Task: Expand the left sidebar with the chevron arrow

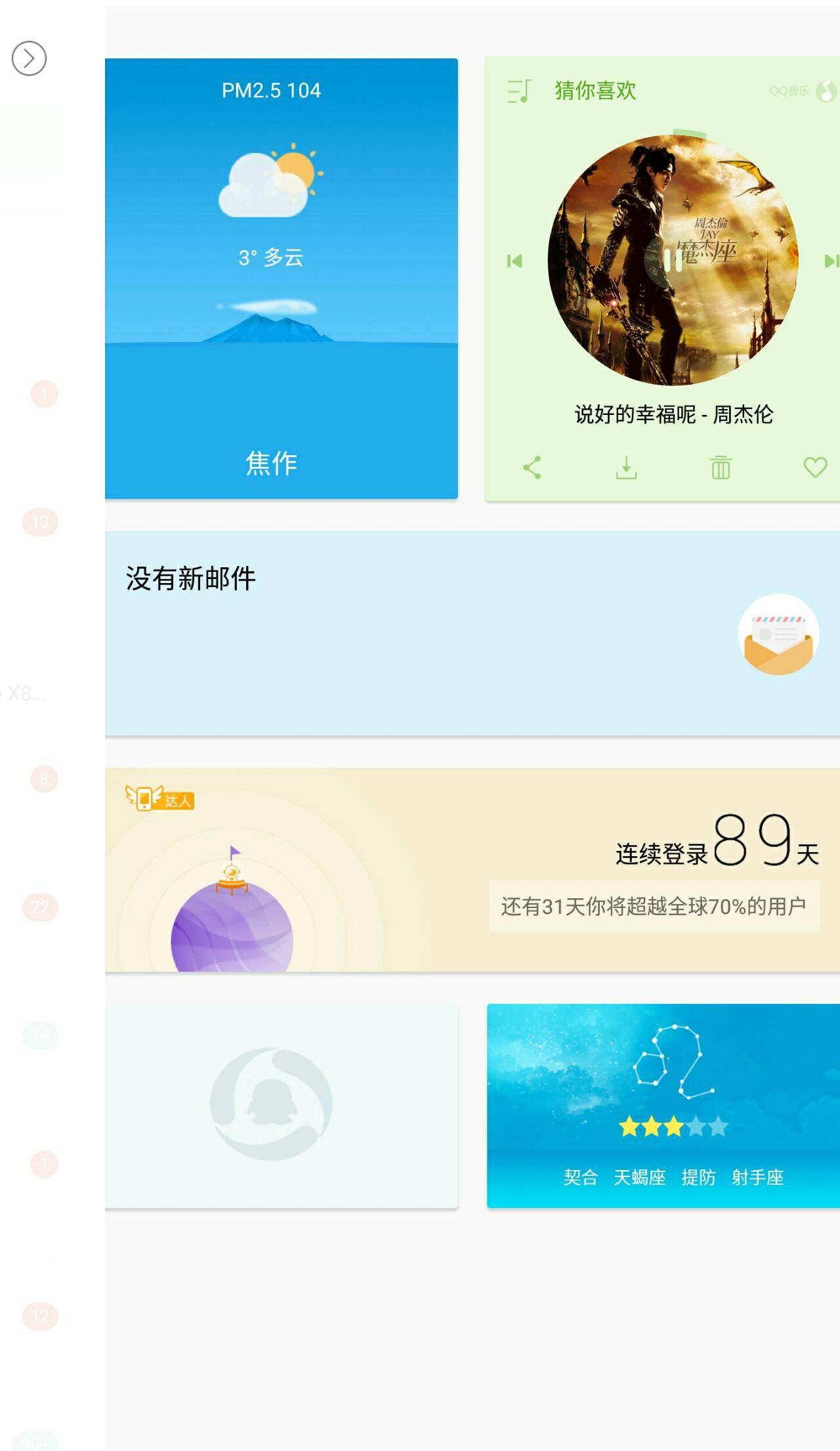Action: tap(29, 57)
